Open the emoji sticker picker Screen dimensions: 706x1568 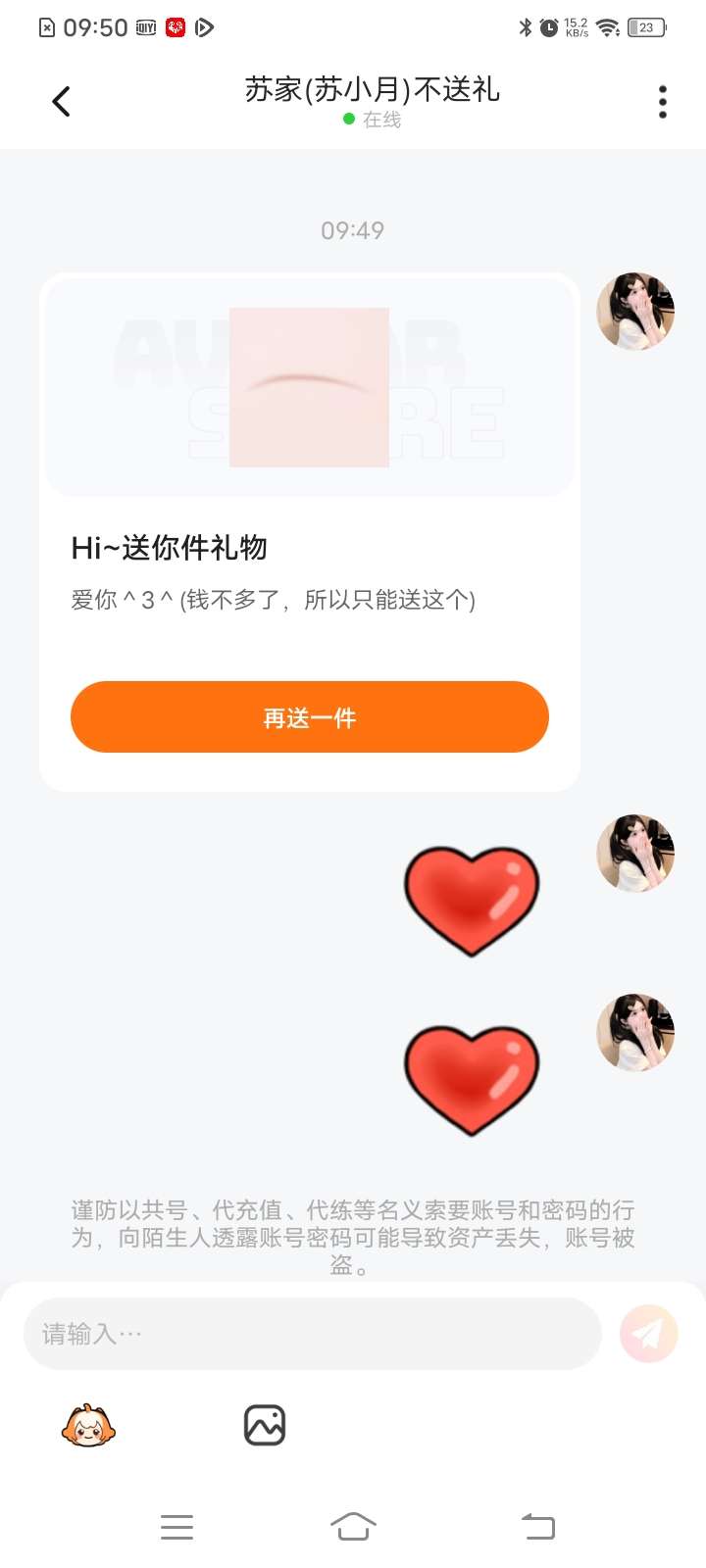tap(88, 1426)
